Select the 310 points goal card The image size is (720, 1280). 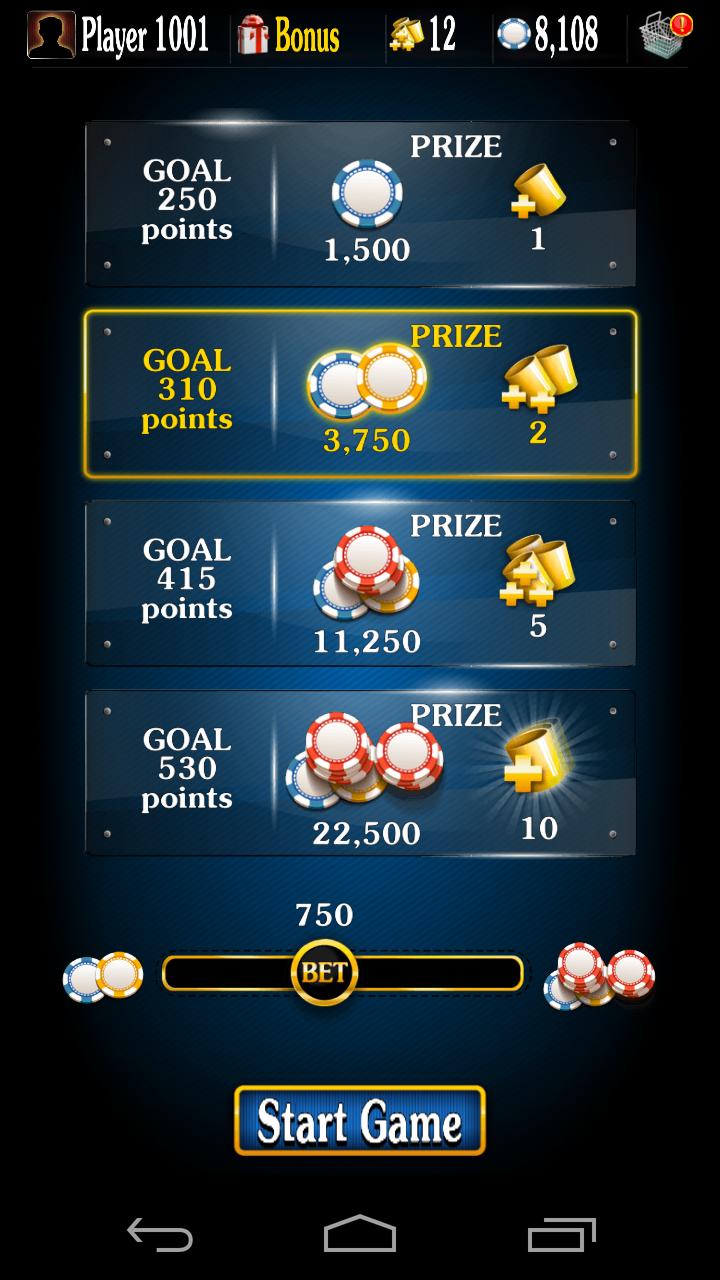pos(360,394)
